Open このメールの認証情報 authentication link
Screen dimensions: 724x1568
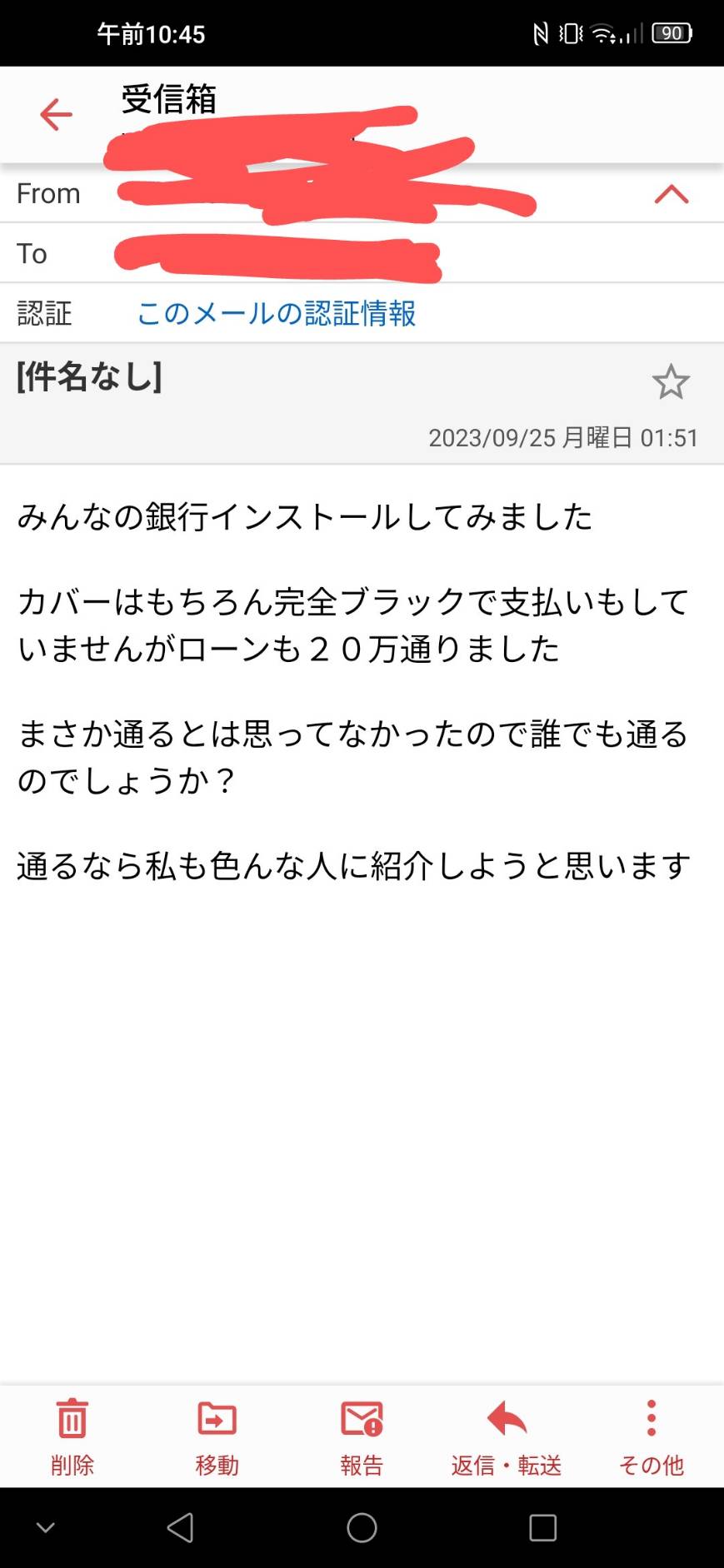tap(278, 314)
